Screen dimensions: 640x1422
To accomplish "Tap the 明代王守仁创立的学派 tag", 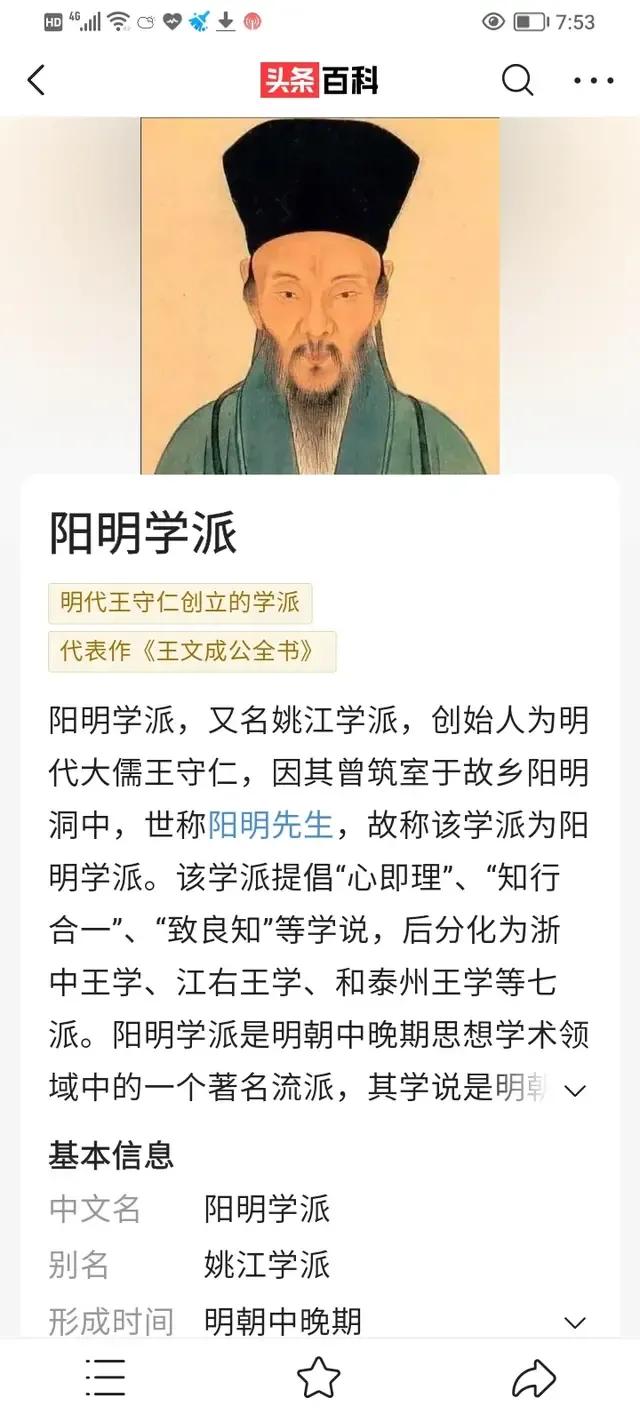I will [180, 603].
